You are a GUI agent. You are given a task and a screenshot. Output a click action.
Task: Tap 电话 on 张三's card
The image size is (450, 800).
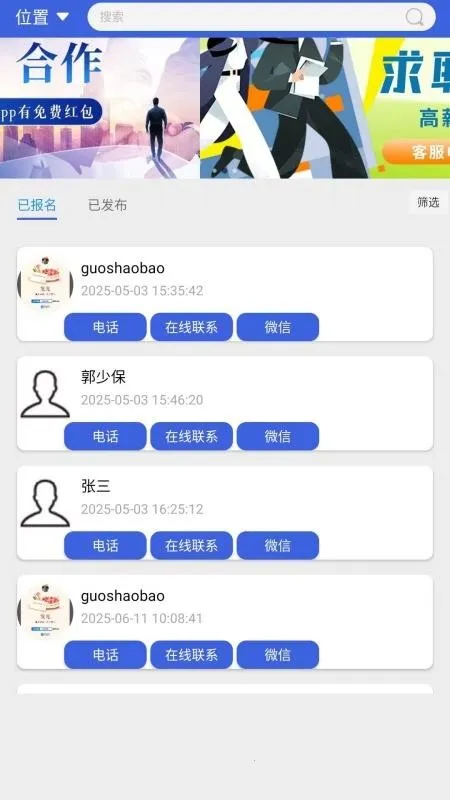tap(105, 545)
